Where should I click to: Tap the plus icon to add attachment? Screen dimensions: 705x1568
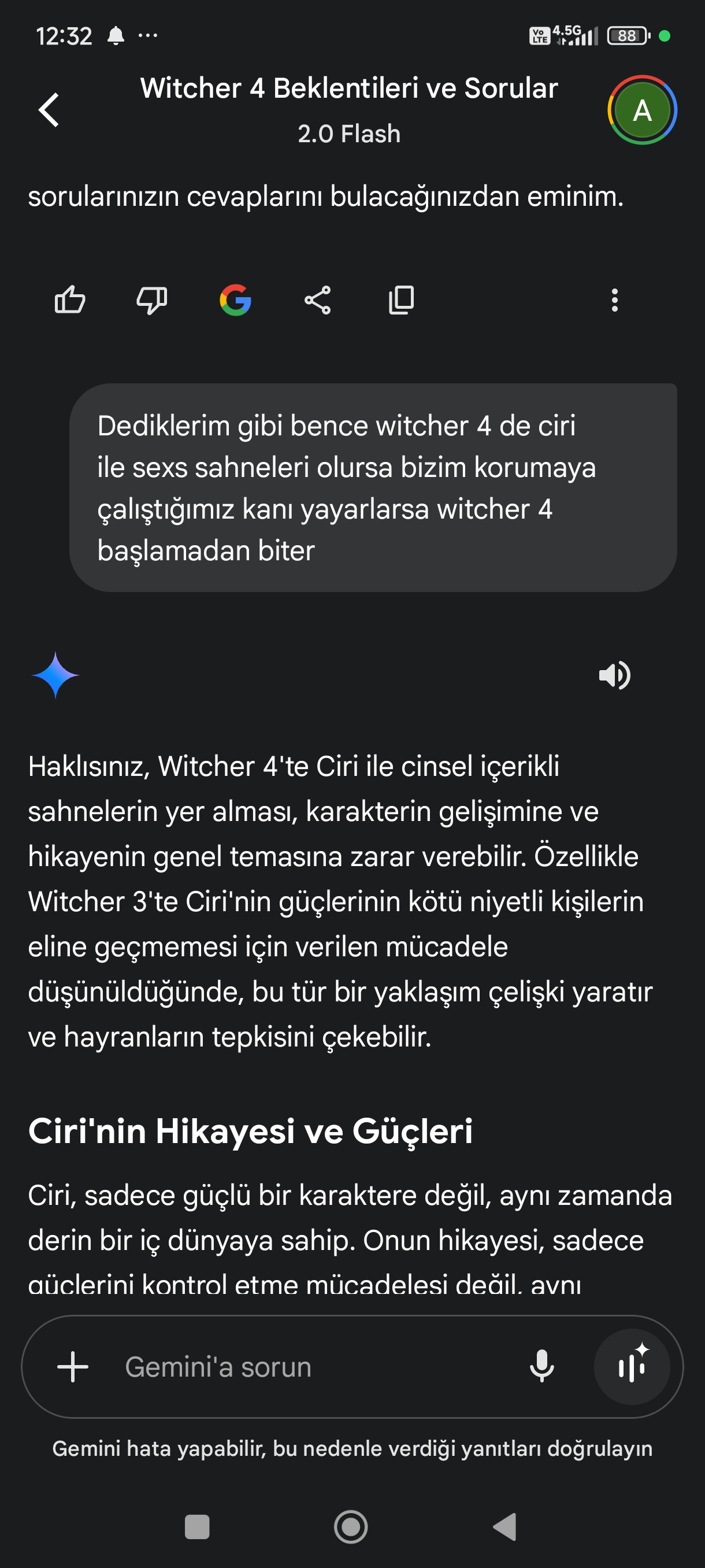click(x=73, y=1367)
